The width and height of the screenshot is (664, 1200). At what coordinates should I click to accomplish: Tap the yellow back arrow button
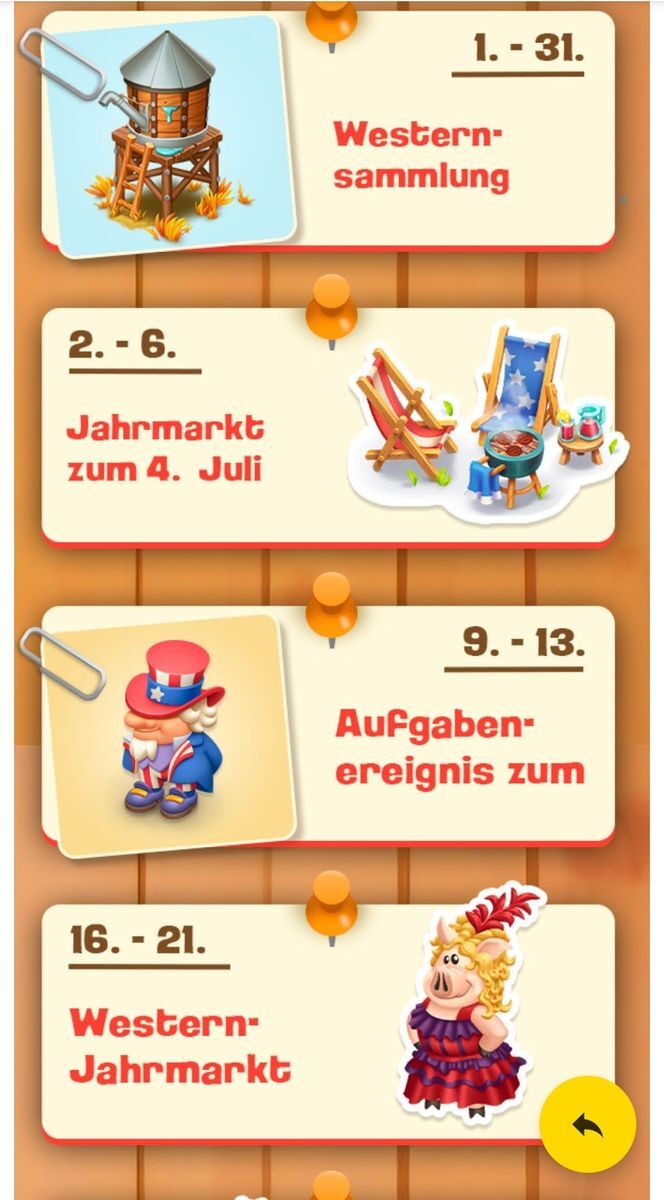point(587,1124)
